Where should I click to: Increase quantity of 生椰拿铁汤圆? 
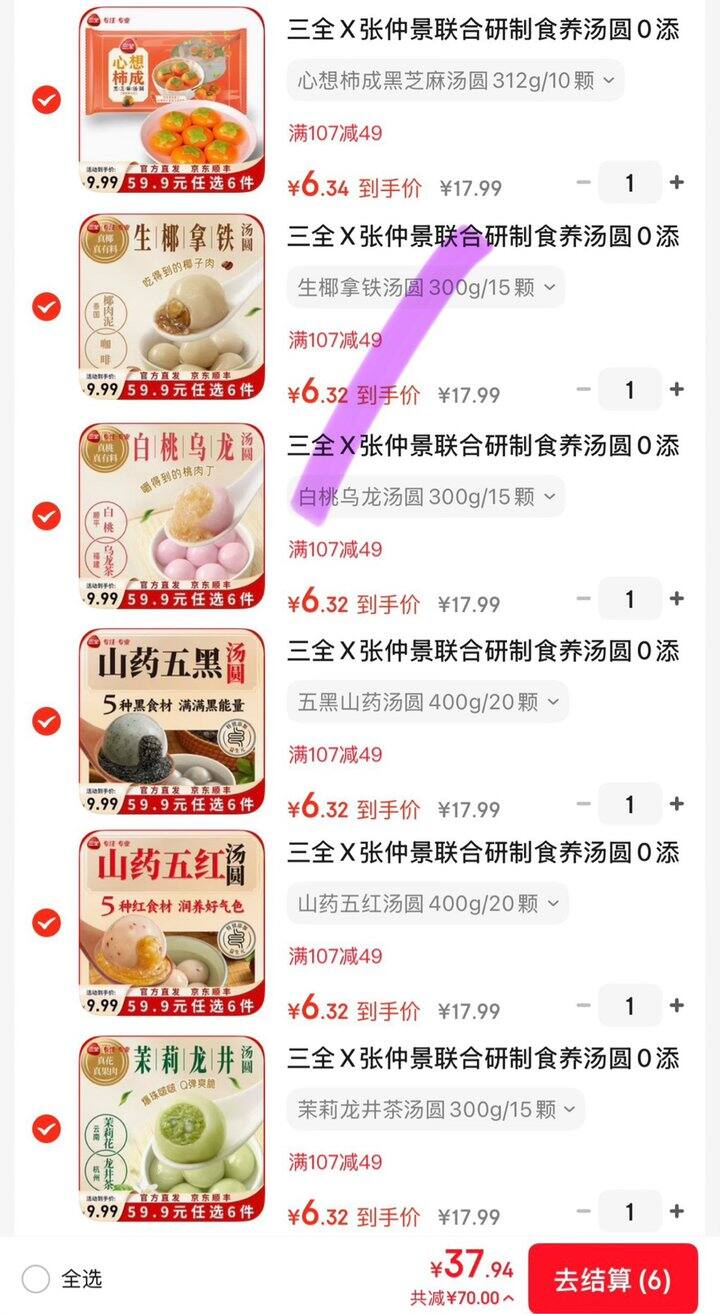click(x=677, y=390)
